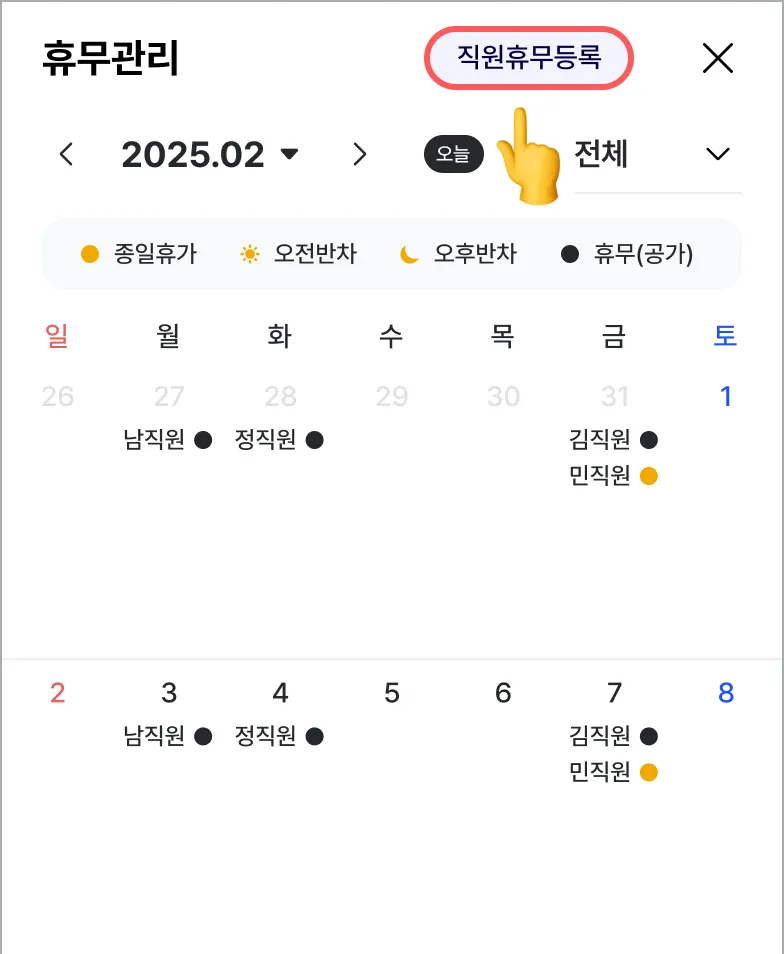Select February 7 on the calendar
Image resolution: width=784 pixels, height=954 pixels.
point(614,692)
